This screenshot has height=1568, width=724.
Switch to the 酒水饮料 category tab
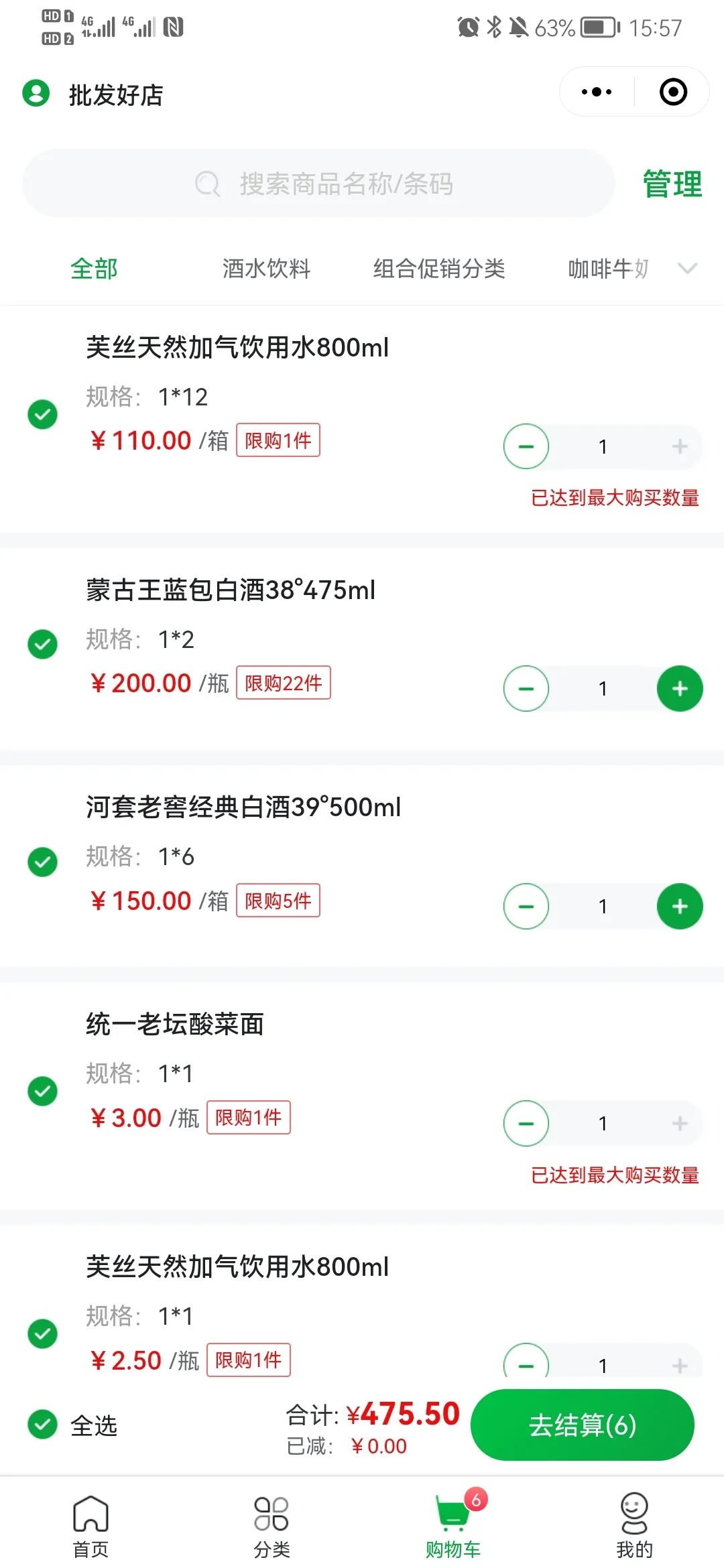click(266, 269)
